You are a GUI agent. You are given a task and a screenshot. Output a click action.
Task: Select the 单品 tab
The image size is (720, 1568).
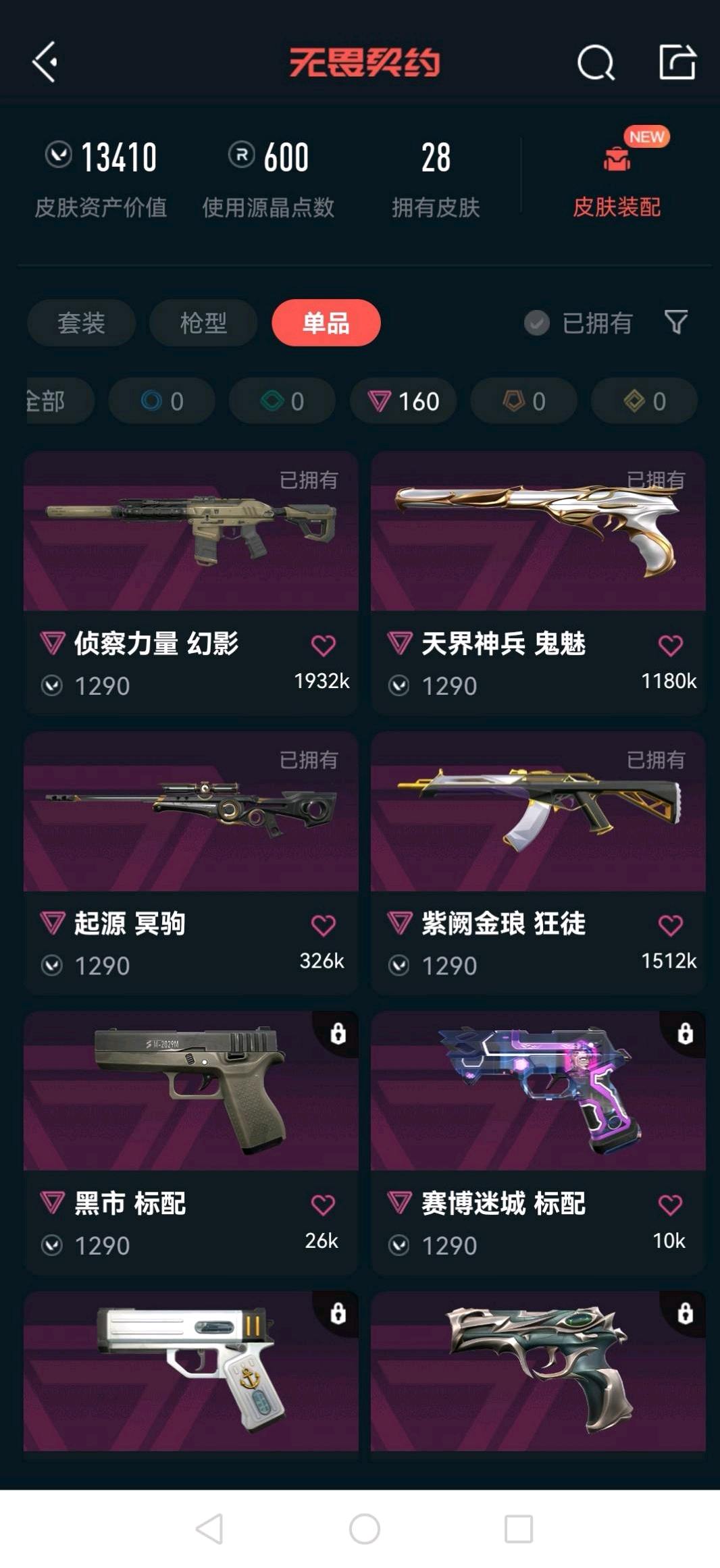(x=326, y=323)
